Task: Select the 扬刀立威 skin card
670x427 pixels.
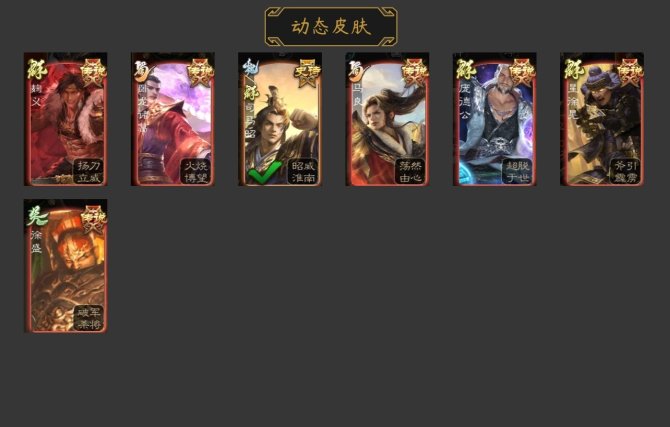Action: pos(65,120)
